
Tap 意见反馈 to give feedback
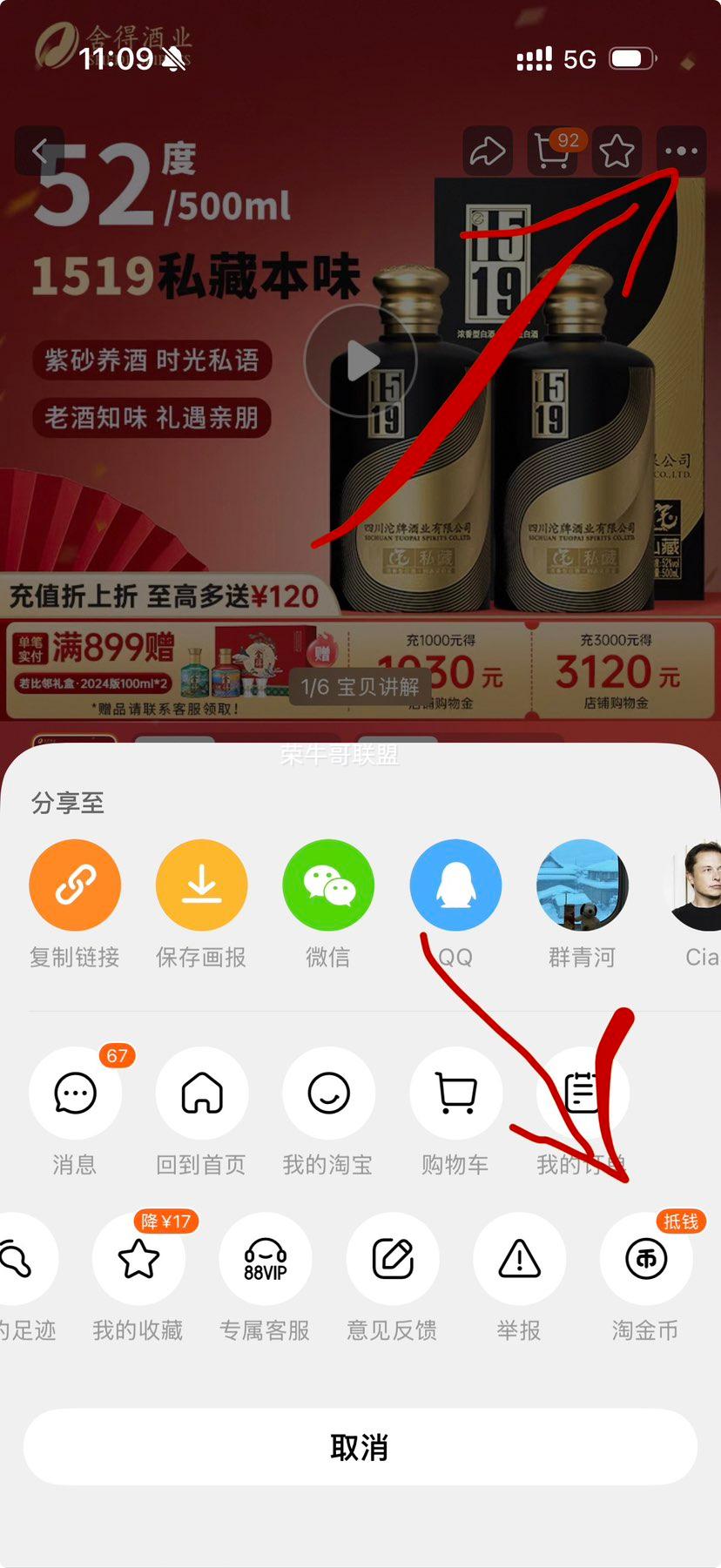[392, 1259]
